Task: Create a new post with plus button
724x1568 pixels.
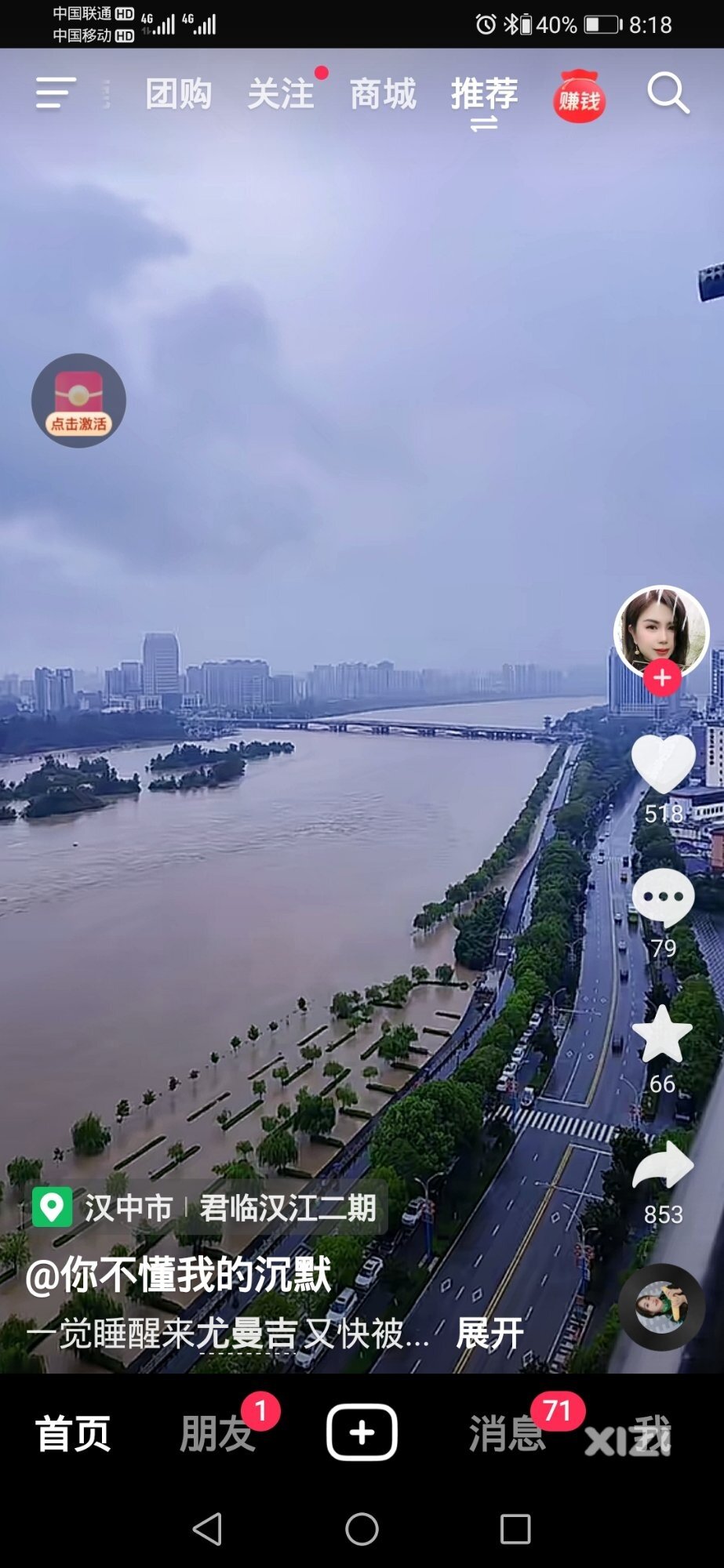Action: pos(362,1432)
